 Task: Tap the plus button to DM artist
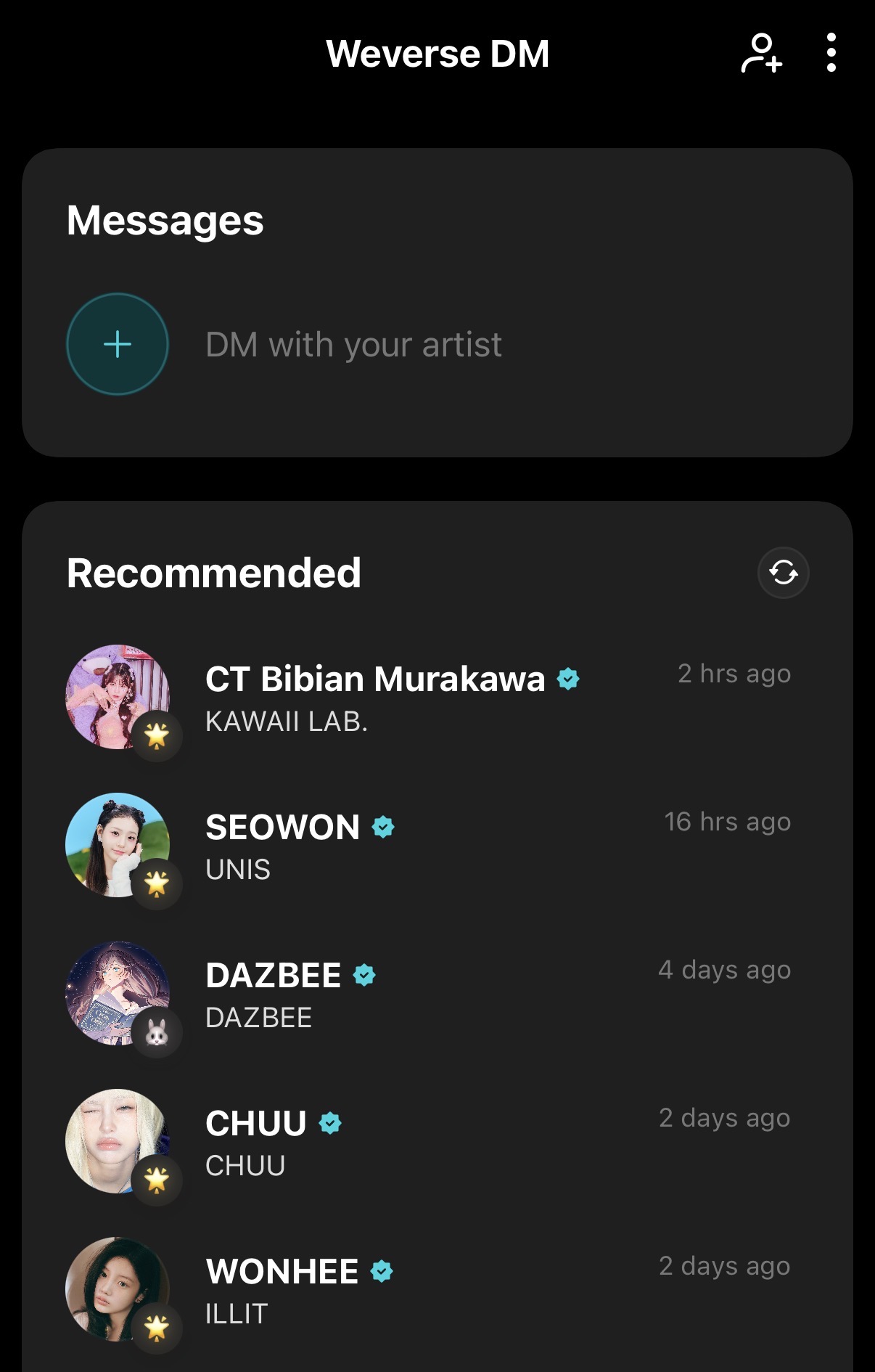tap(118, 344)
